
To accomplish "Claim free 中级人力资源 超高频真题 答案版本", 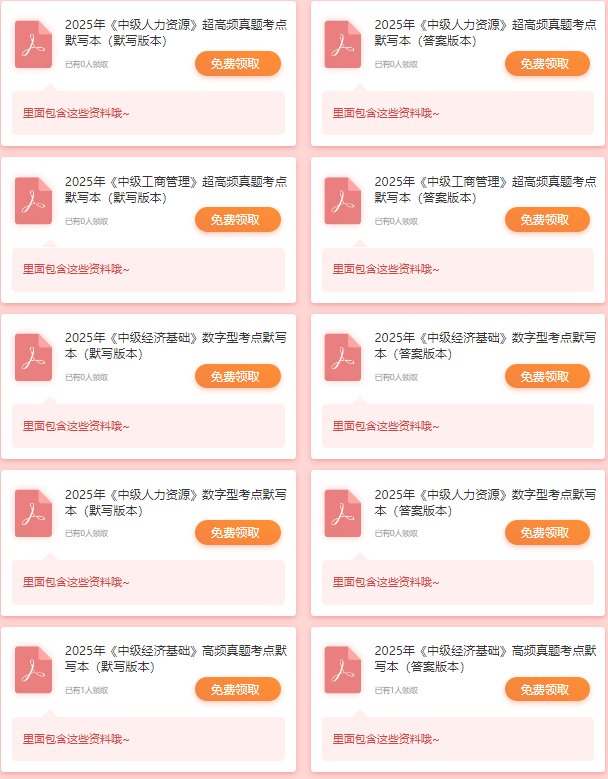I will tap(547, 64).
